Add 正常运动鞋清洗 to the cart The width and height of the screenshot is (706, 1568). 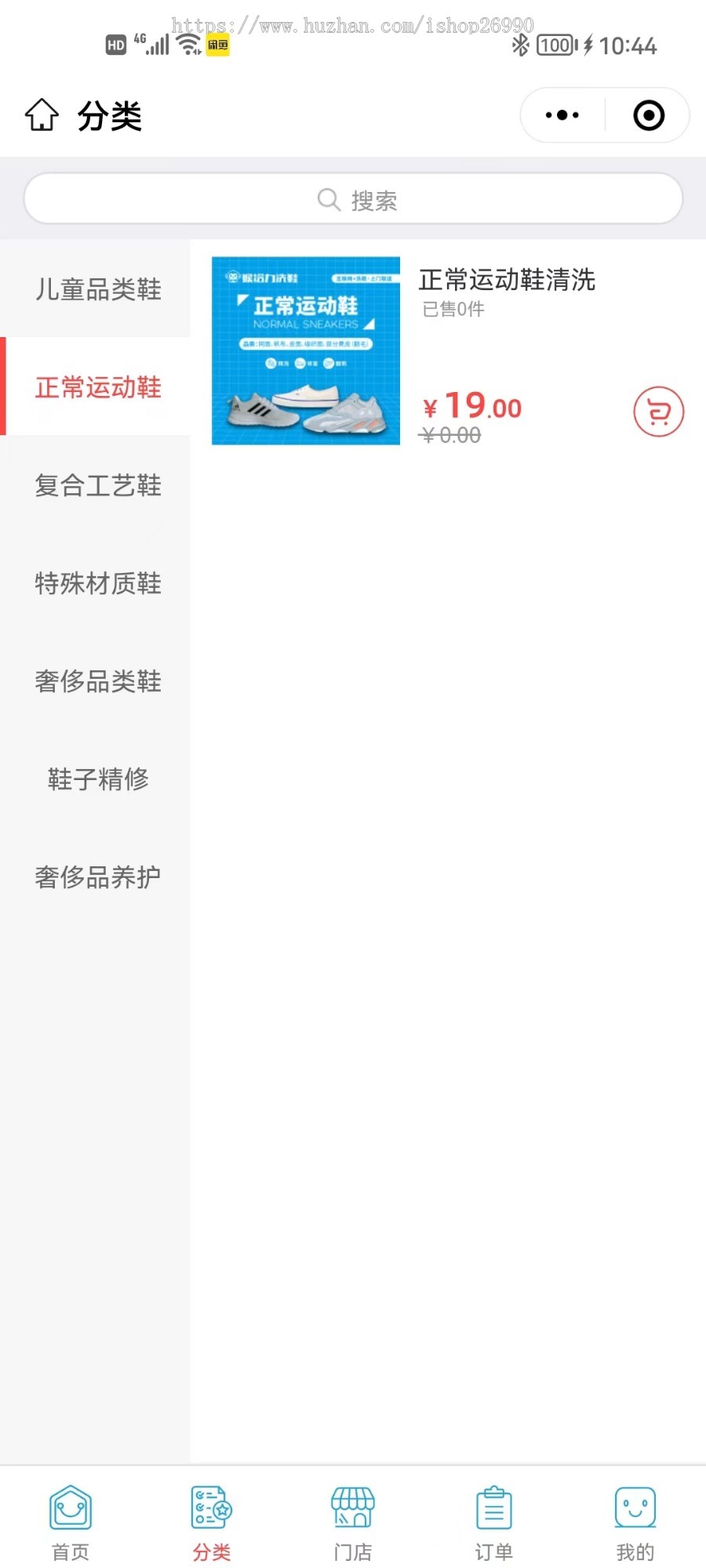tap(659, 412)
